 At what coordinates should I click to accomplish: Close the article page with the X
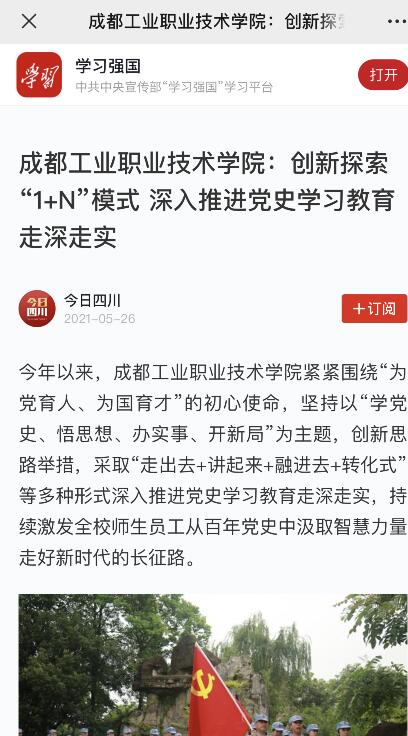(x=29, y=22)
